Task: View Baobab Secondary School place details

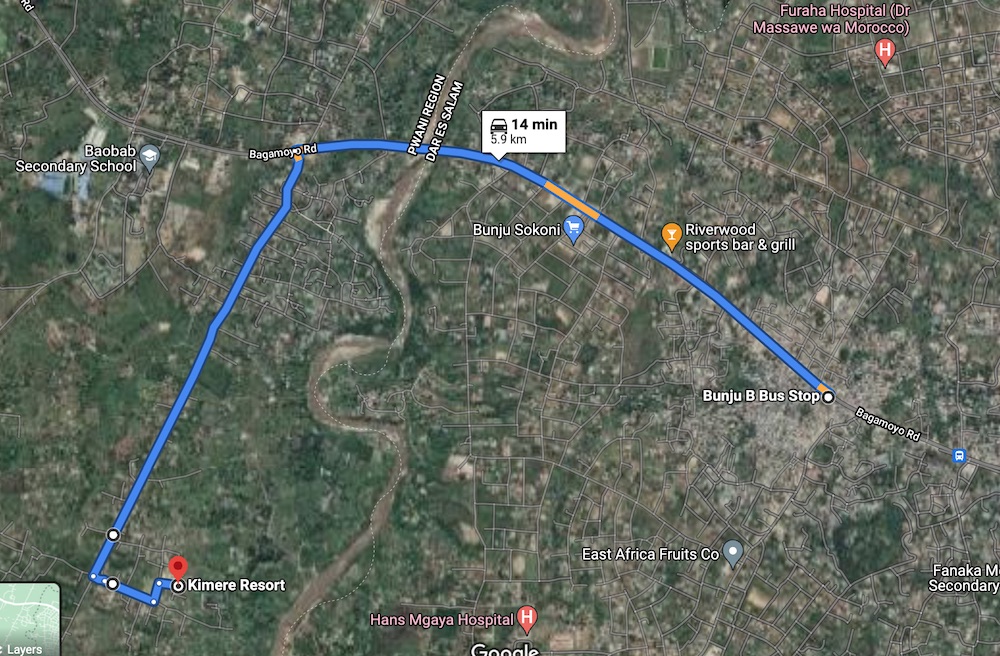Action: tap(149, 157)
